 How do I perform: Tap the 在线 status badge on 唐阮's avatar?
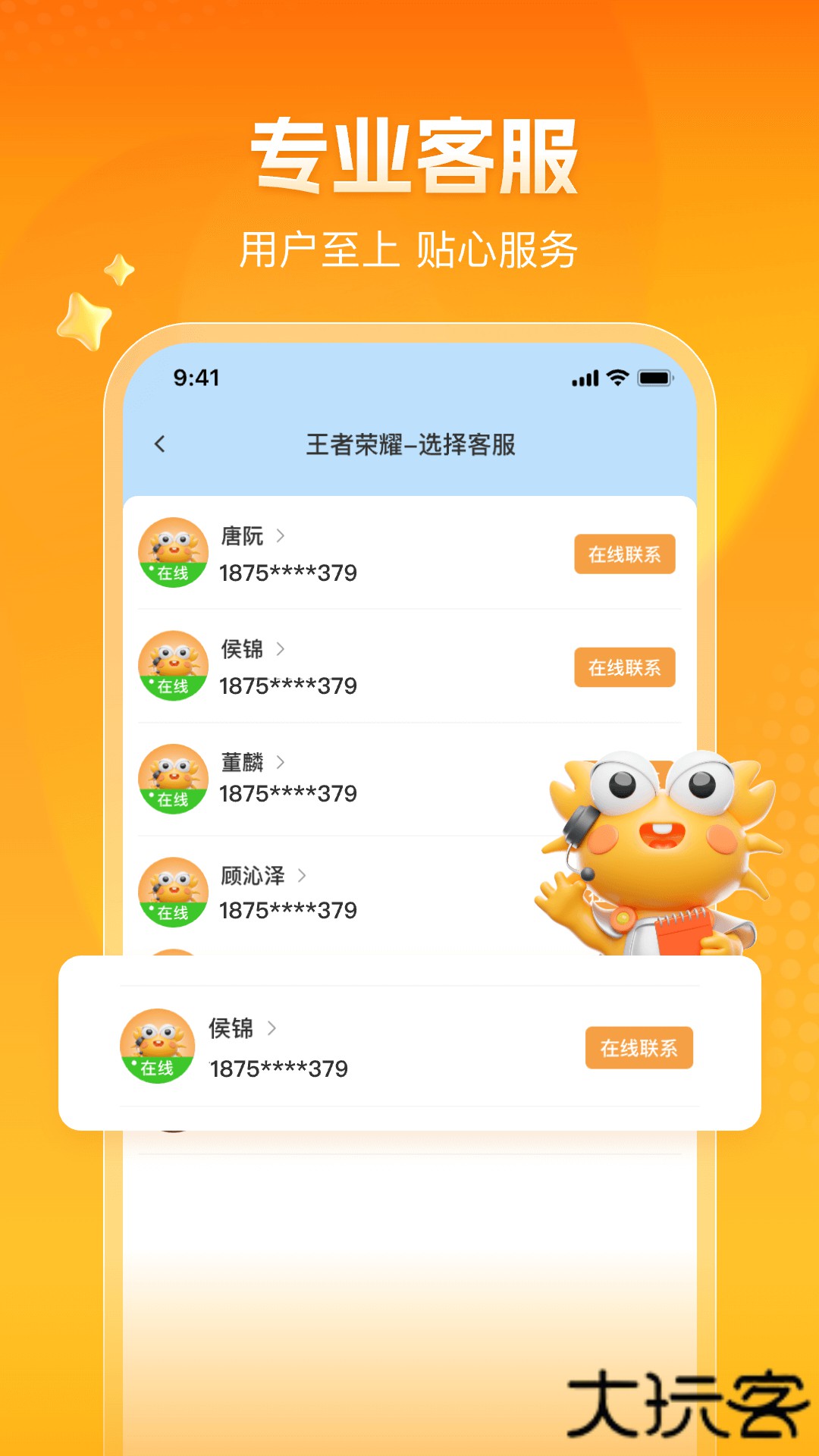coord(172,574)
